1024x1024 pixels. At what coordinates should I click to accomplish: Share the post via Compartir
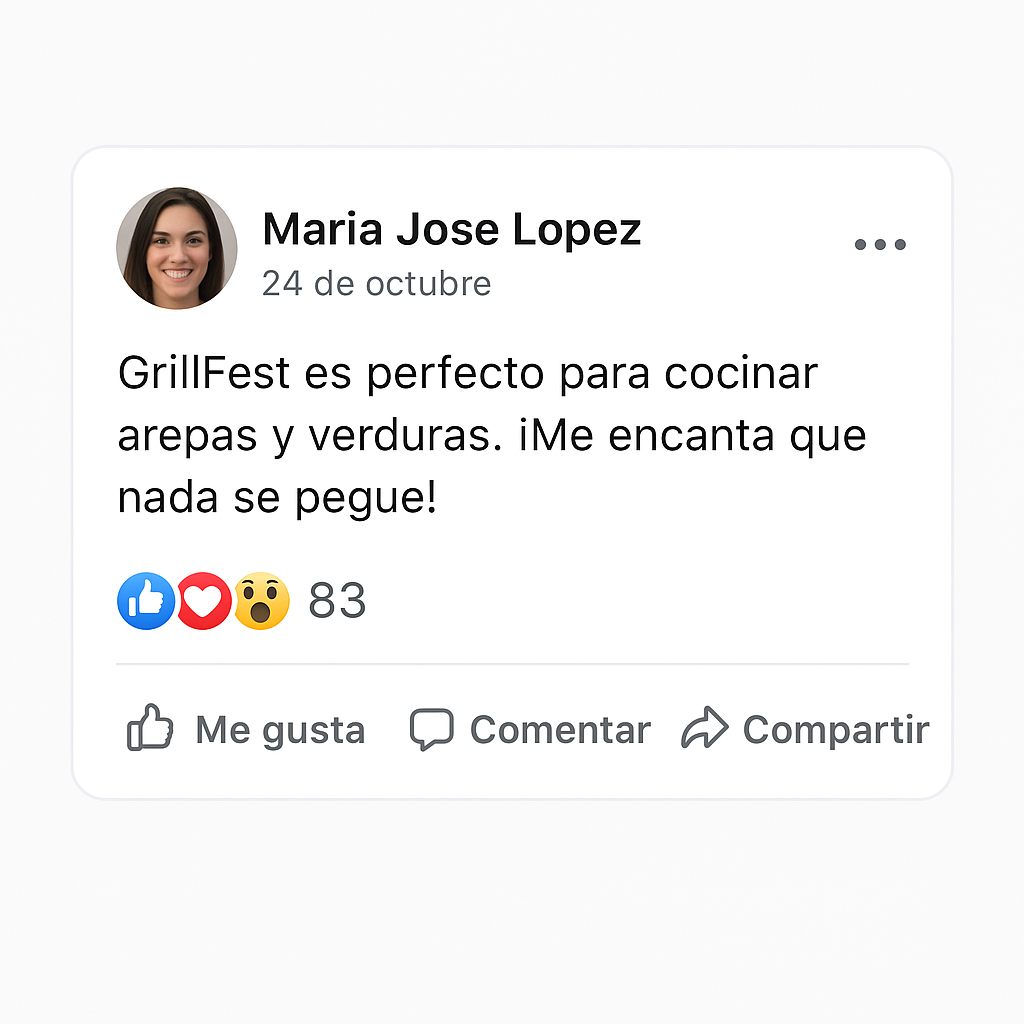pos(805,729)
